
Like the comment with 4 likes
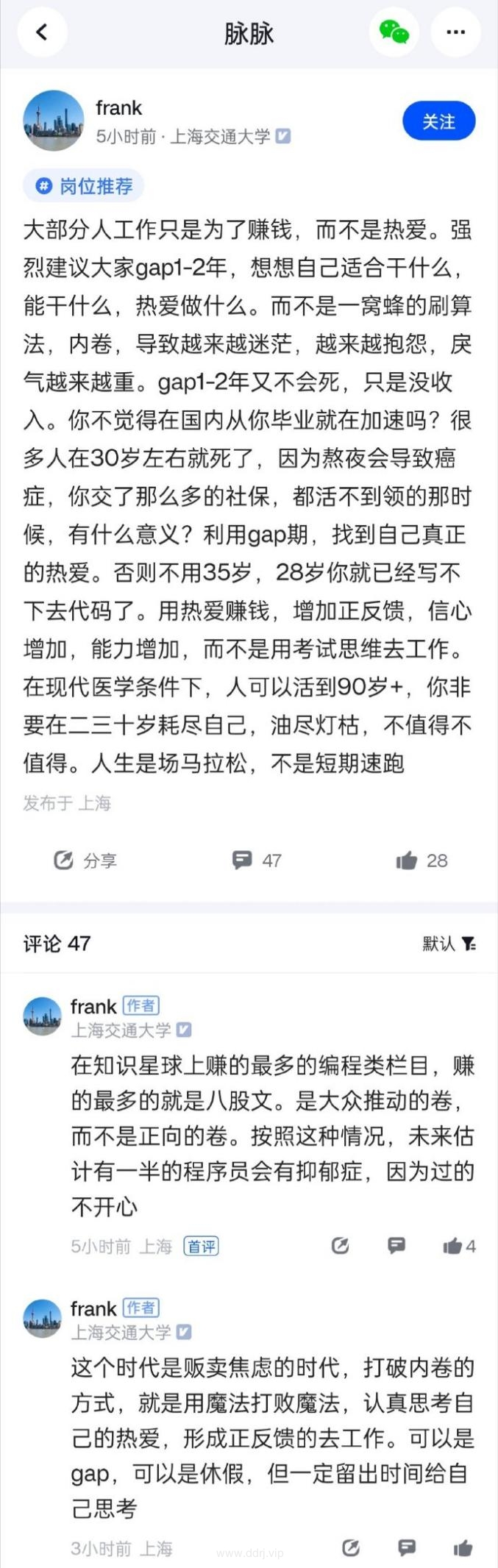pos(459,1245)
